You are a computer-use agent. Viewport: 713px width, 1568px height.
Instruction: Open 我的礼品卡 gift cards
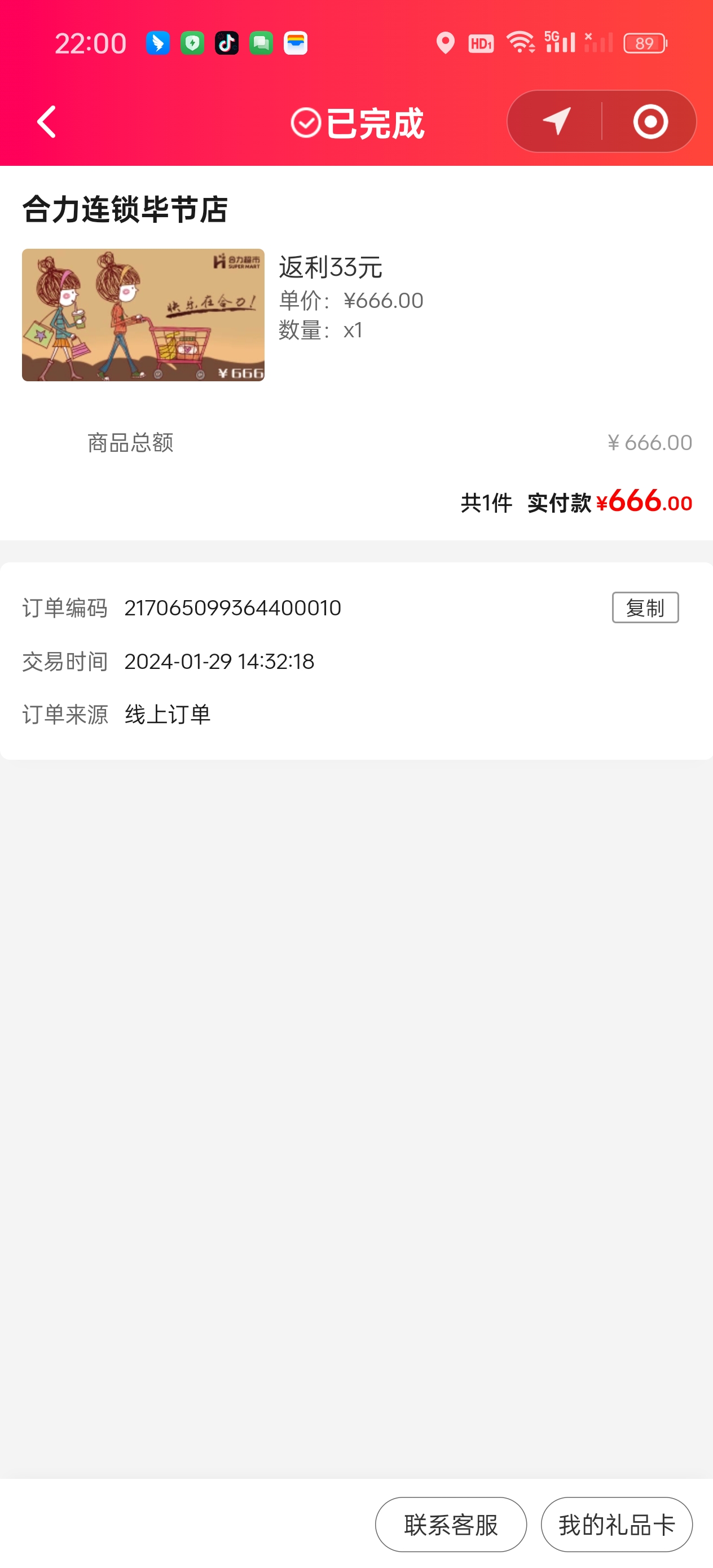click(x=616, y=1524)
